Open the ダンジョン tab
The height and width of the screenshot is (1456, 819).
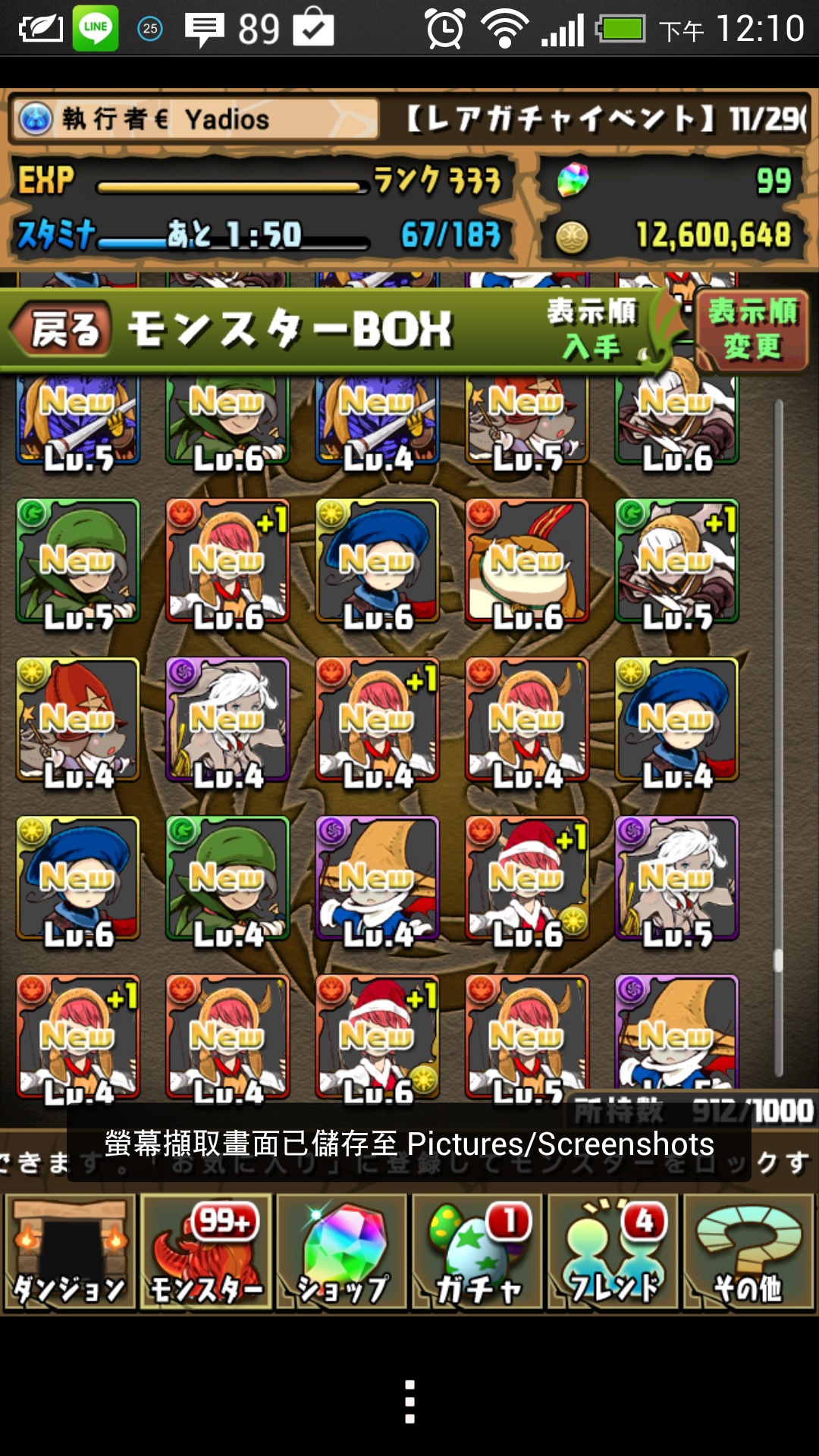point(70,1252)
